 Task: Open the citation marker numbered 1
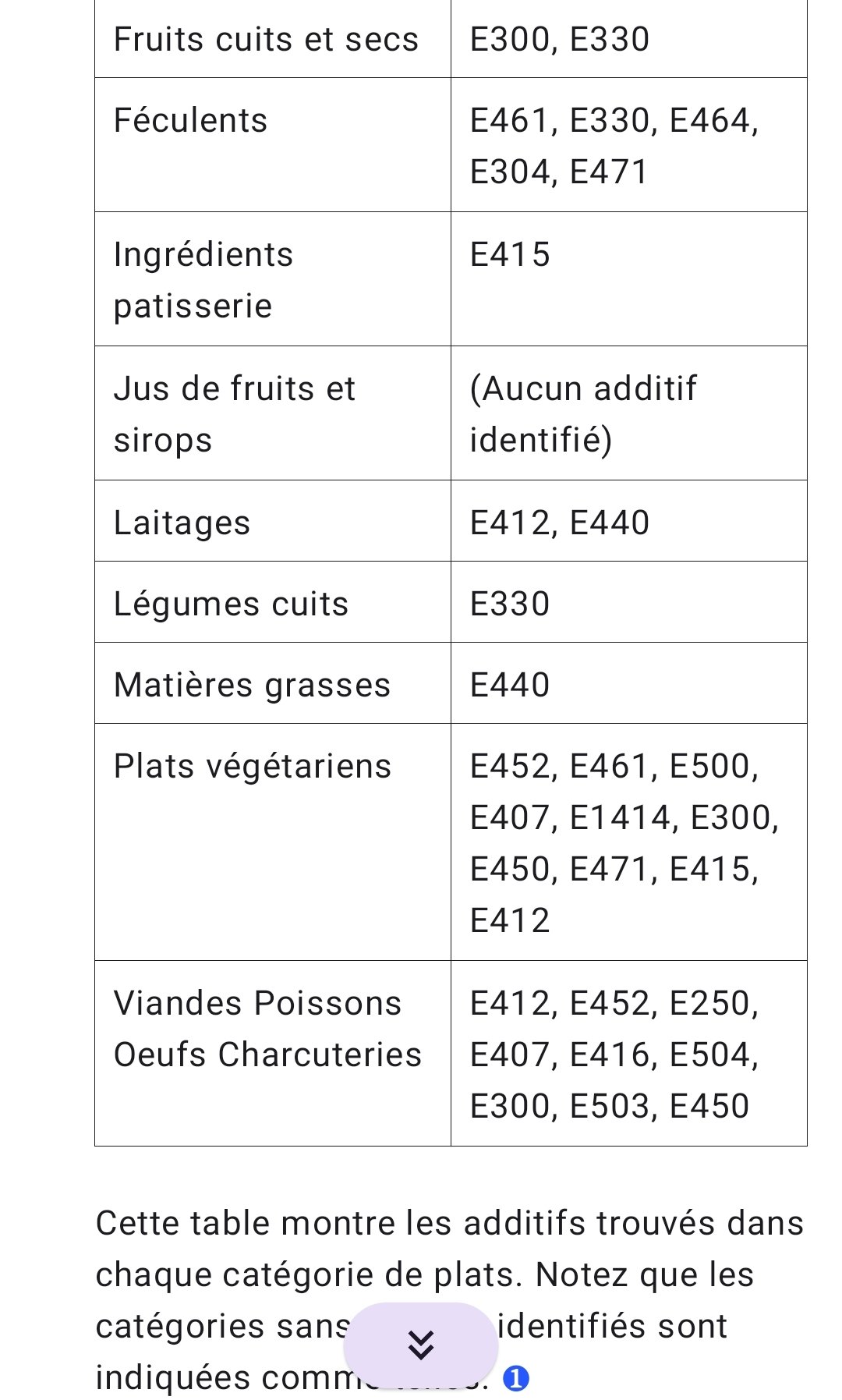pyautogui.click(x=516, y=1378)
